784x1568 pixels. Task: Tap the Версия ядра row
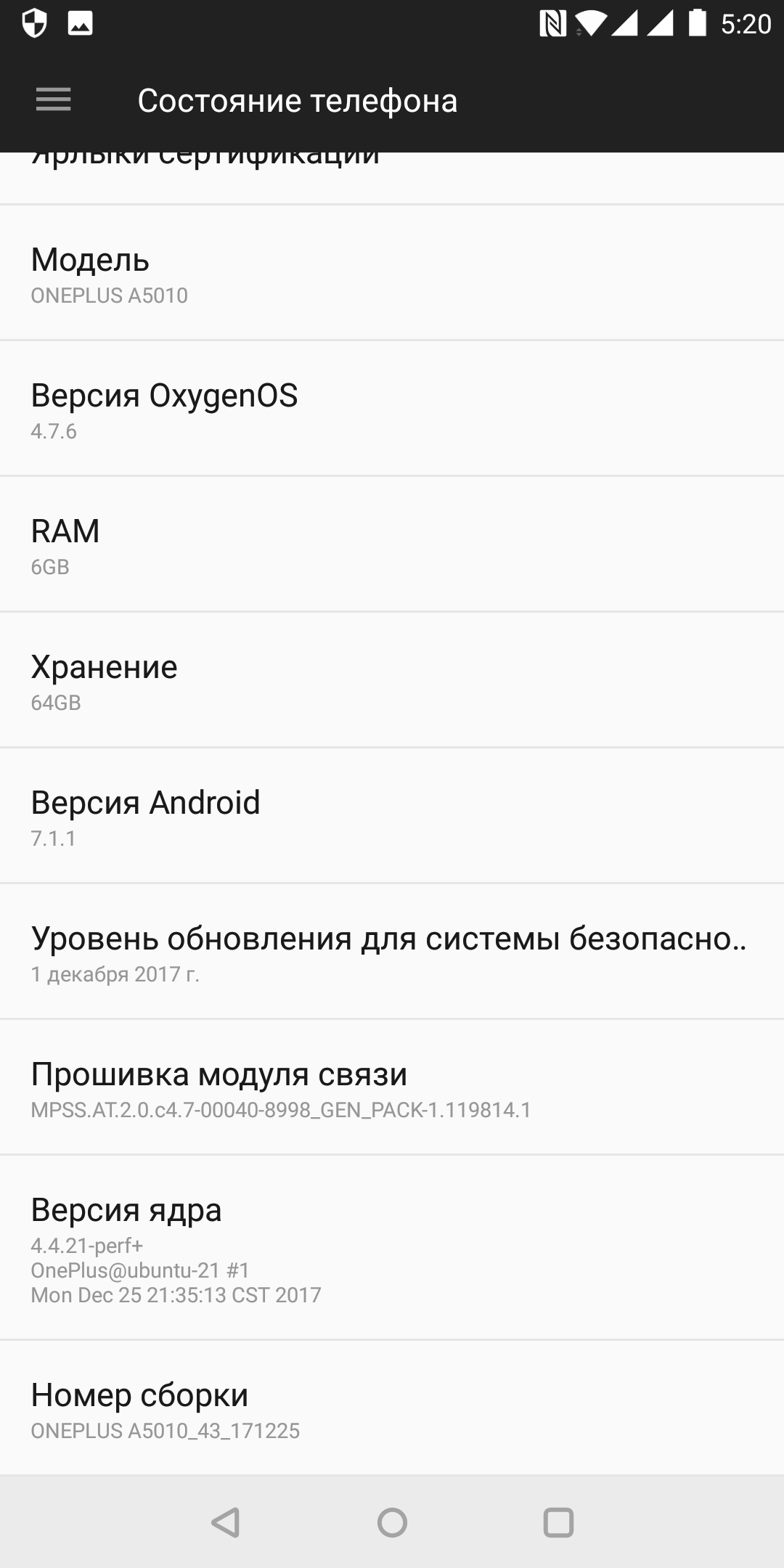pos(392,1249)
